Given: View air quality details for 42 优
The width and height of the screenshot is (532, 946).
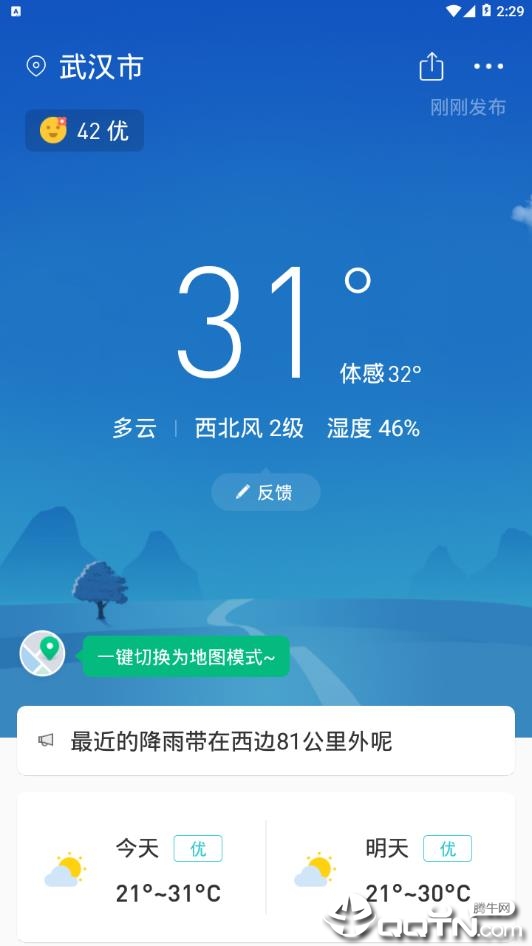Looking at the screenshot, I should (x=84, y=130).
